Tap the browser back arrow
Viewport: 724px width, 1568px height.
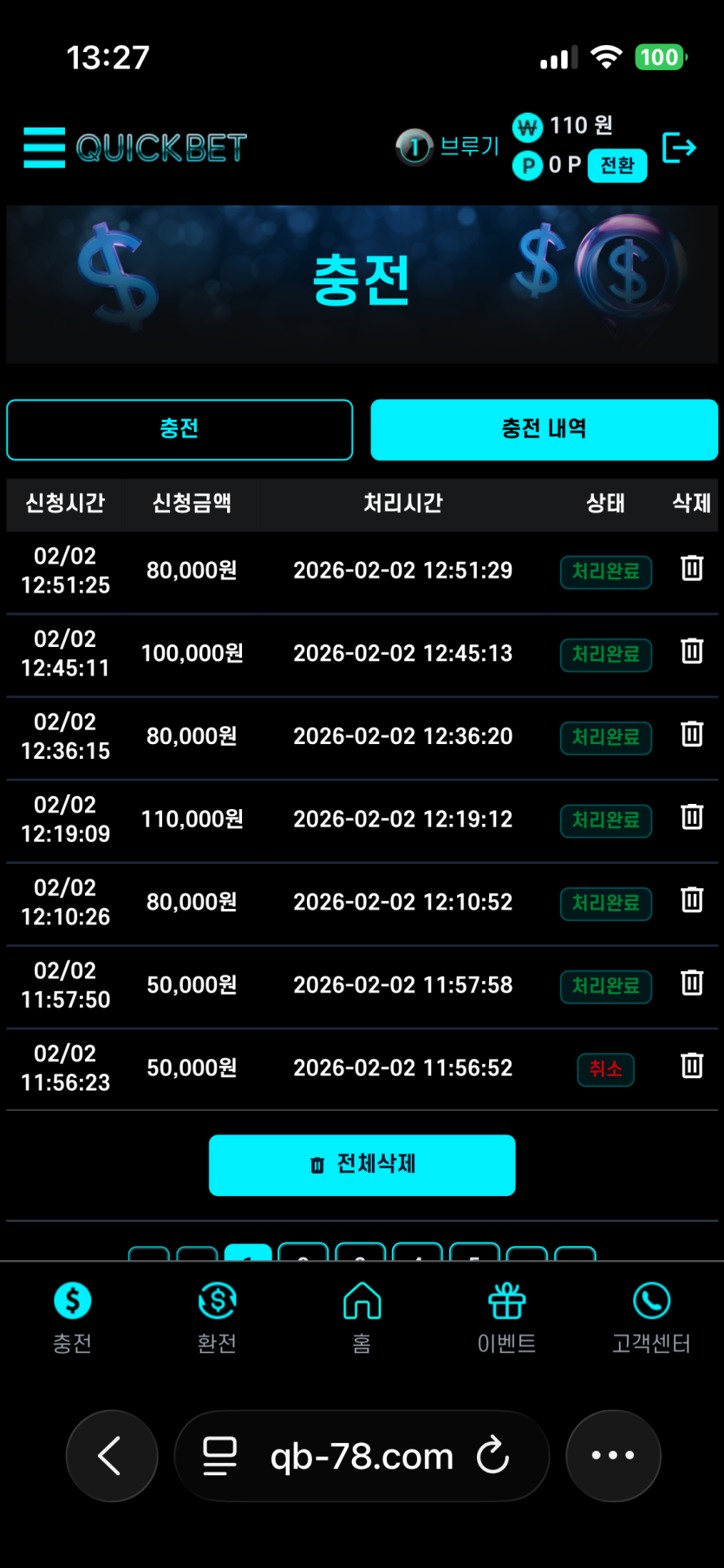coord(111,1455)
